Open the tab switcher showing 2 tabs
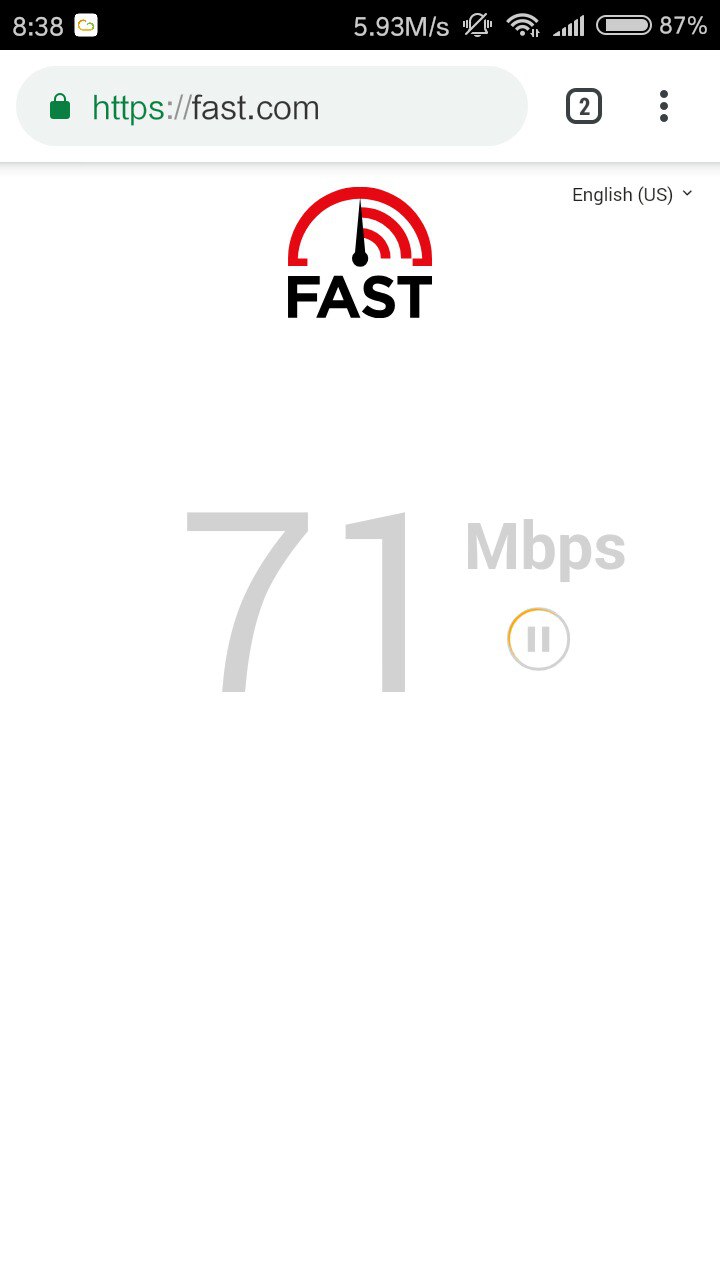720x1280 pixels. click(x=584, y=106)
